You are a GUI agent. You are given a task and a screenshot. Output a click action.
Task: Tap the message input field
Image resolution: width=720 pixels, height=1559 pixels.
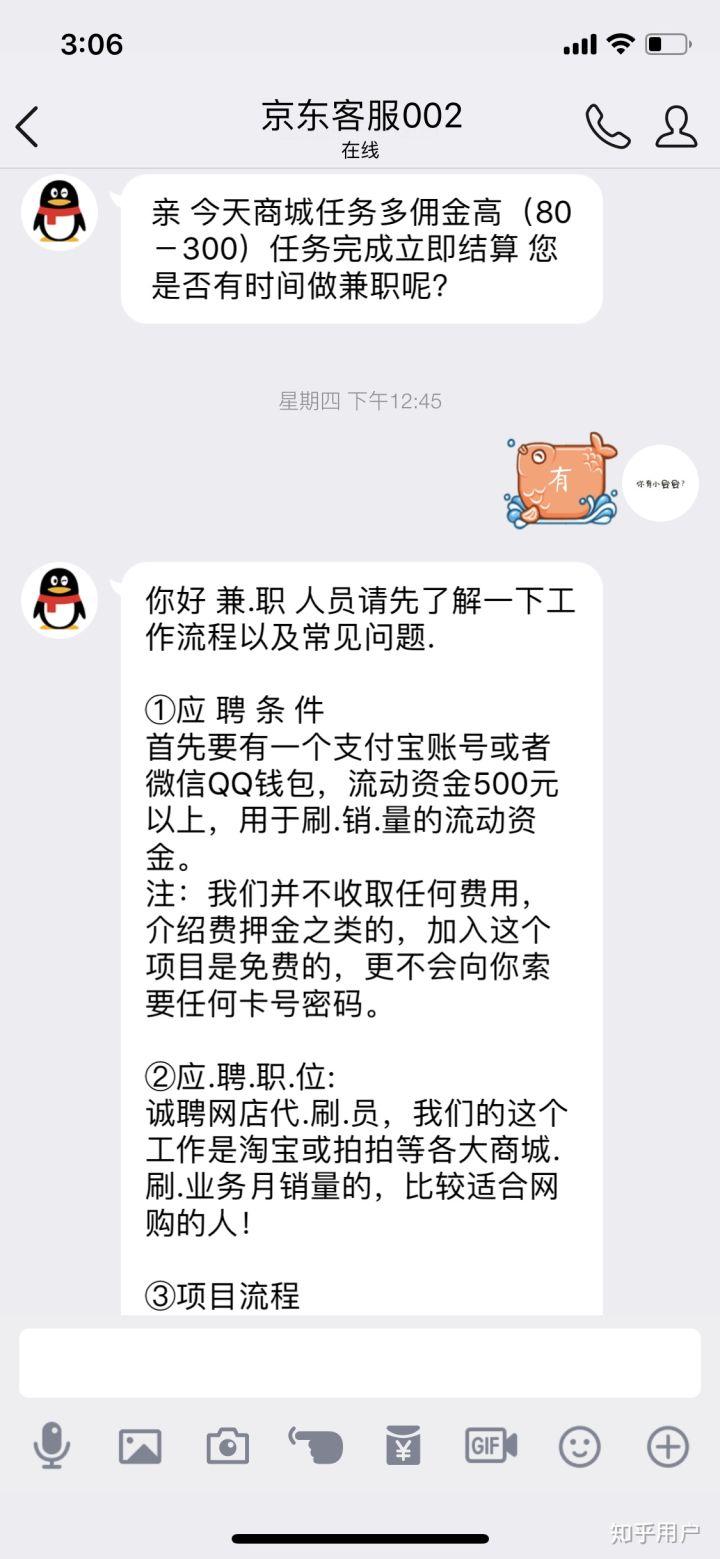click(360, 1362)
